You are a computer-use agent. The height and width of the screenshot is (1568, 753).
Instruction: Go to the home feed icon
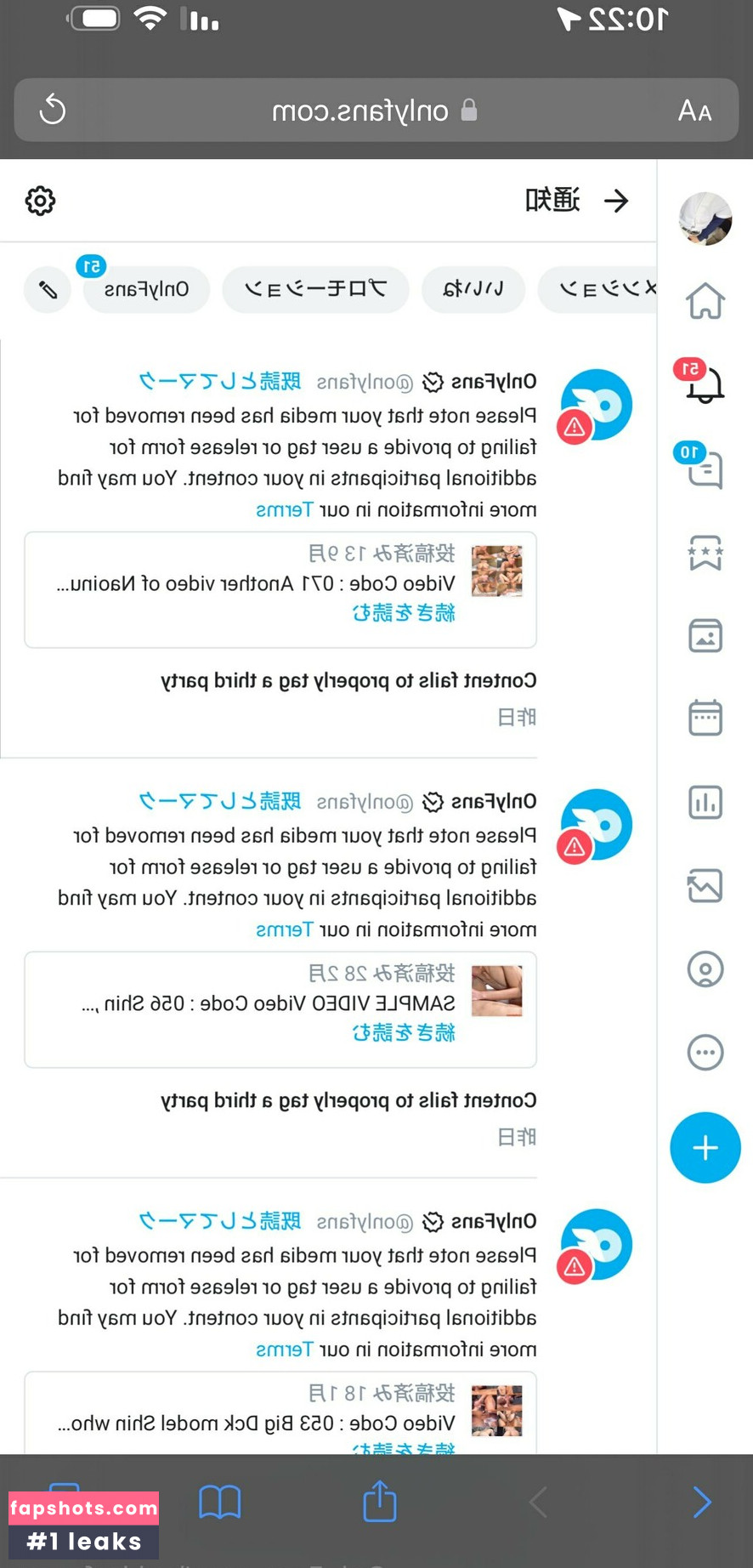click(705, 300)
